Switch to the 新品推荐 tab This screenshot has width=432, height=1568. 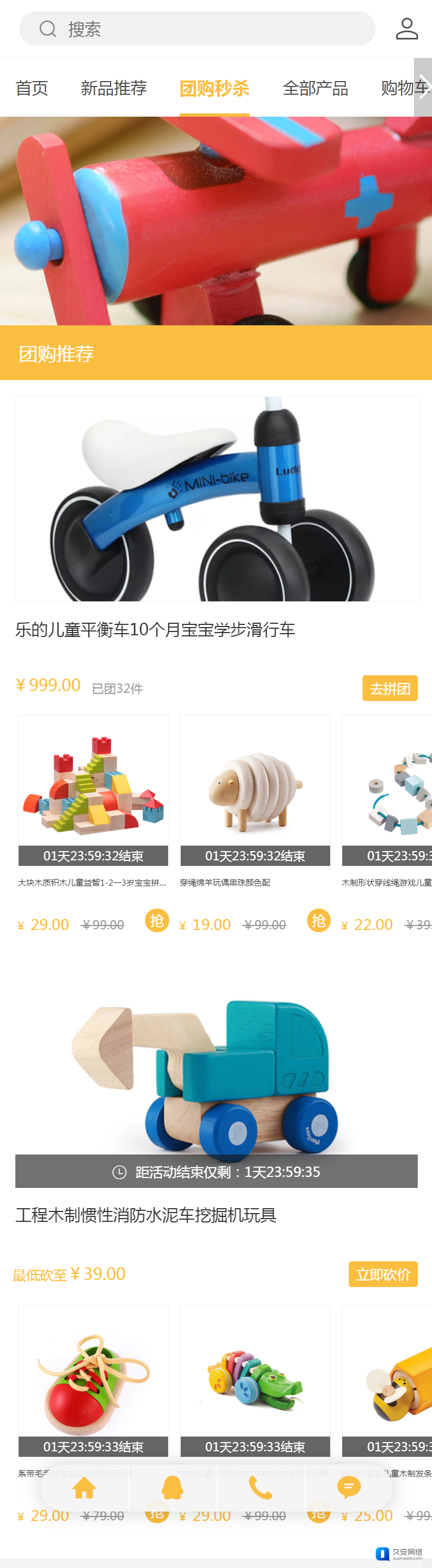(x=114, y=88)
